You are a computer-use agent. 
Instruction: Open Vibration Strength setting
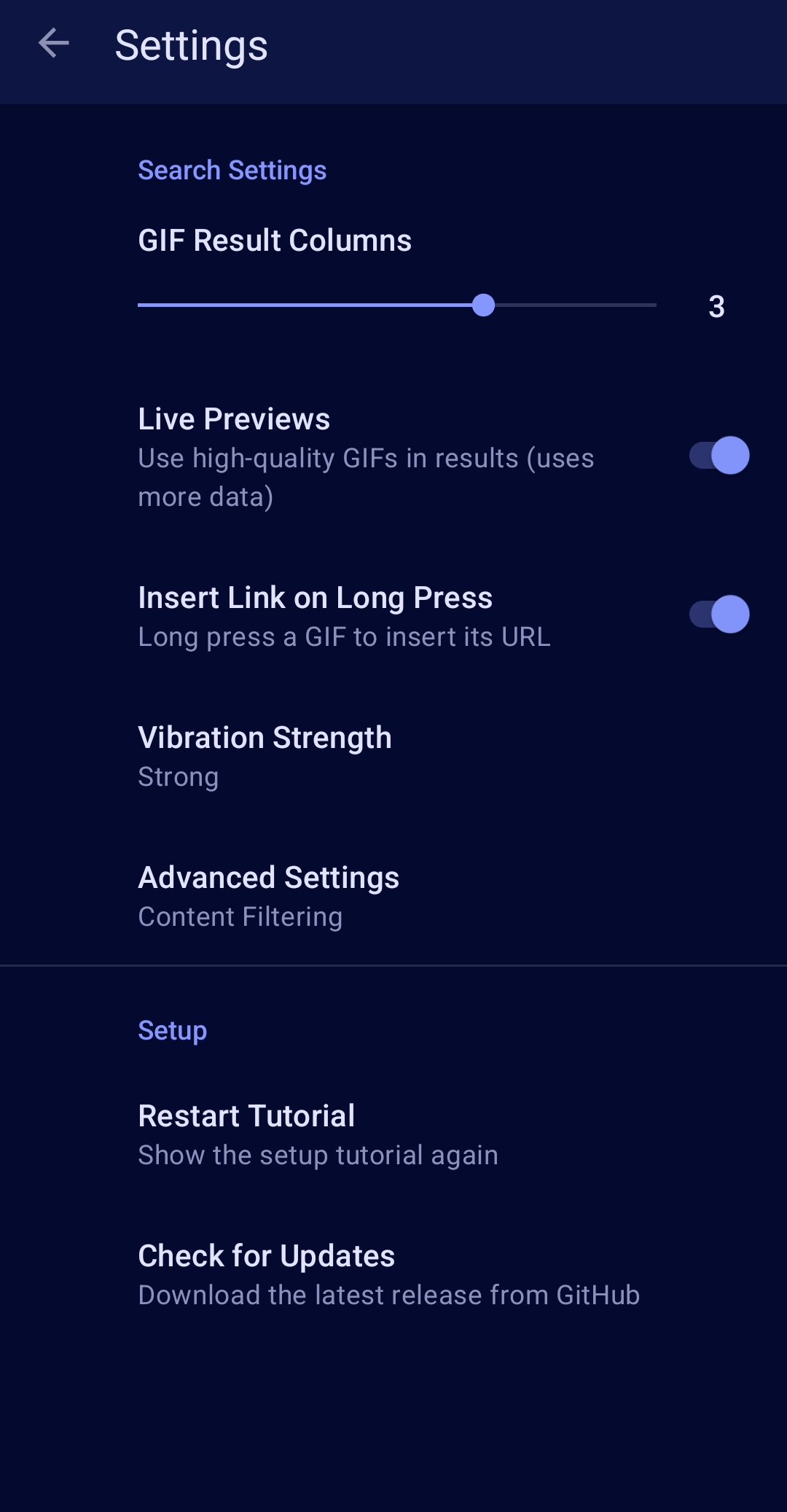tap(393, 756)
